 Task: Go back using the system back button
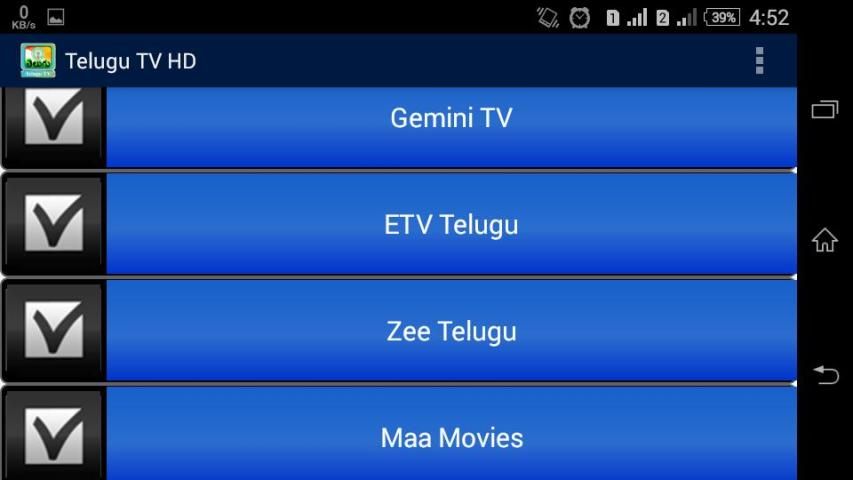[x=825, y=374]
